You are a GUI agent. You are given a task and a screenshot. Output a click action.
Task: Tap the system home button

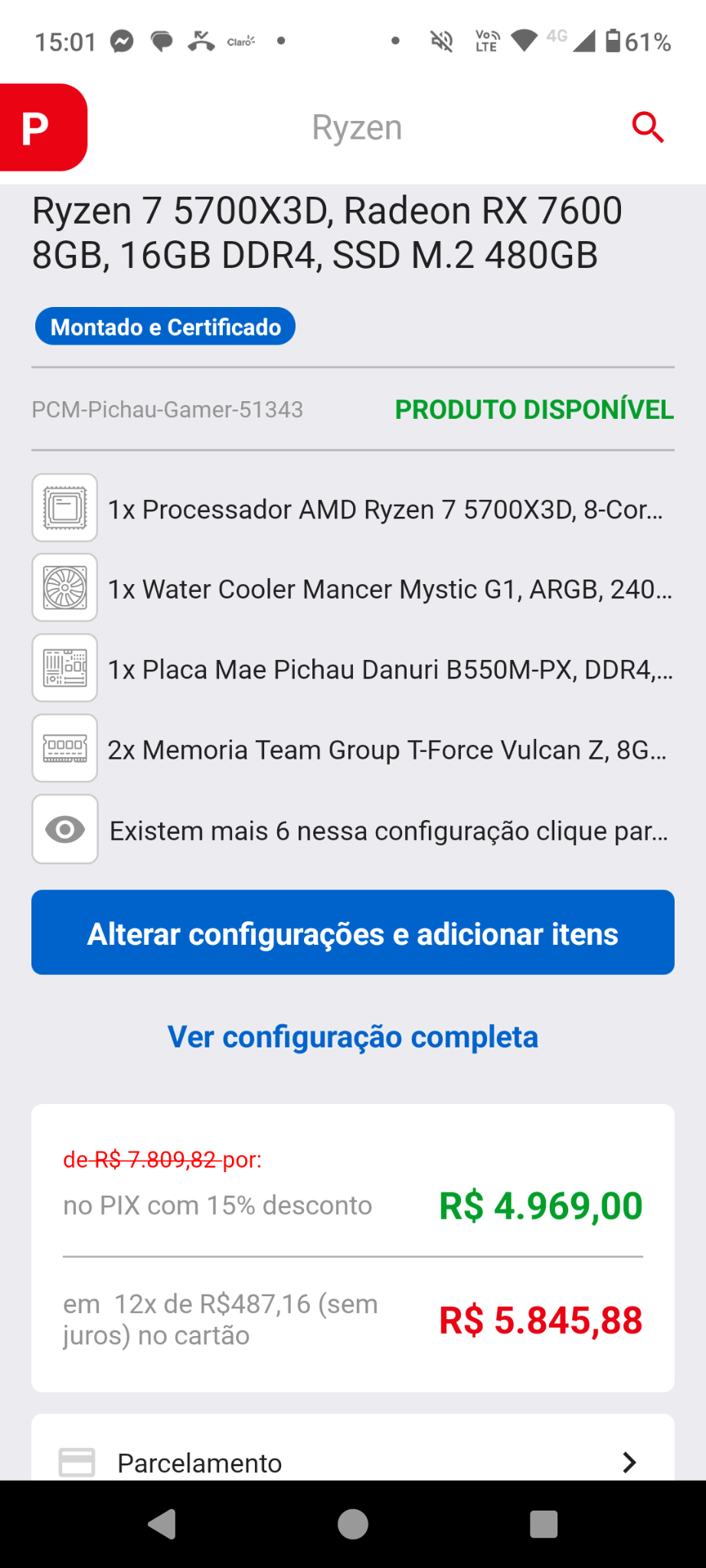(353, 1524)
